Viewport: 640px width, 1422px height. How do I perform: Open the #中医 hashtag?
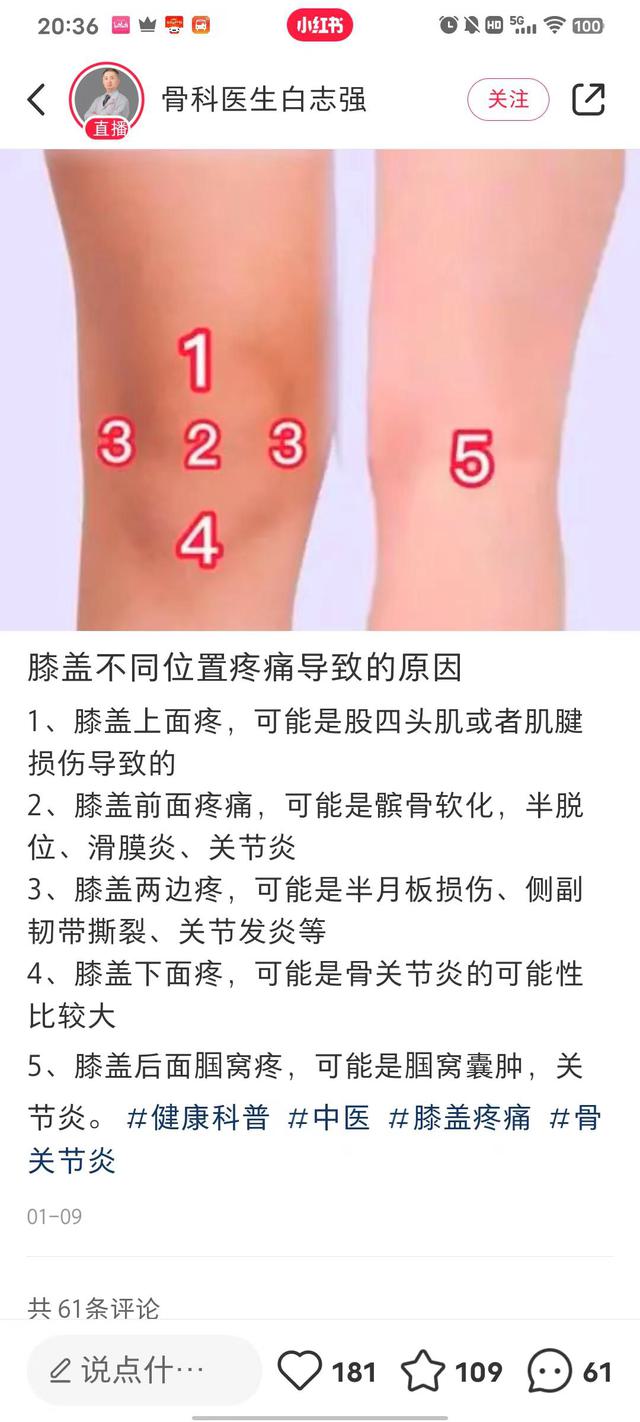tap(329, 1117)
